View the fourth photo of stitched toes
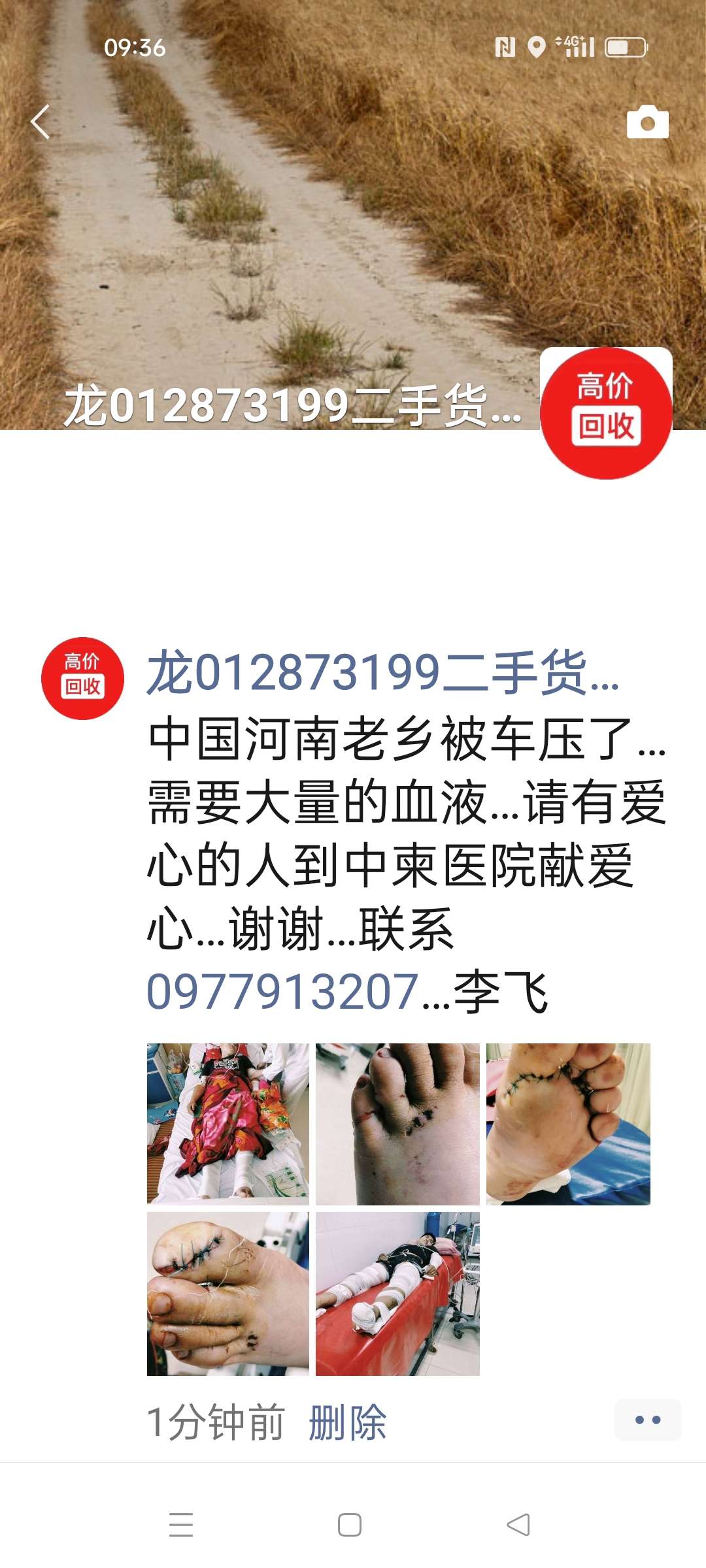 pyautogui.click(x=227, y=1294)
